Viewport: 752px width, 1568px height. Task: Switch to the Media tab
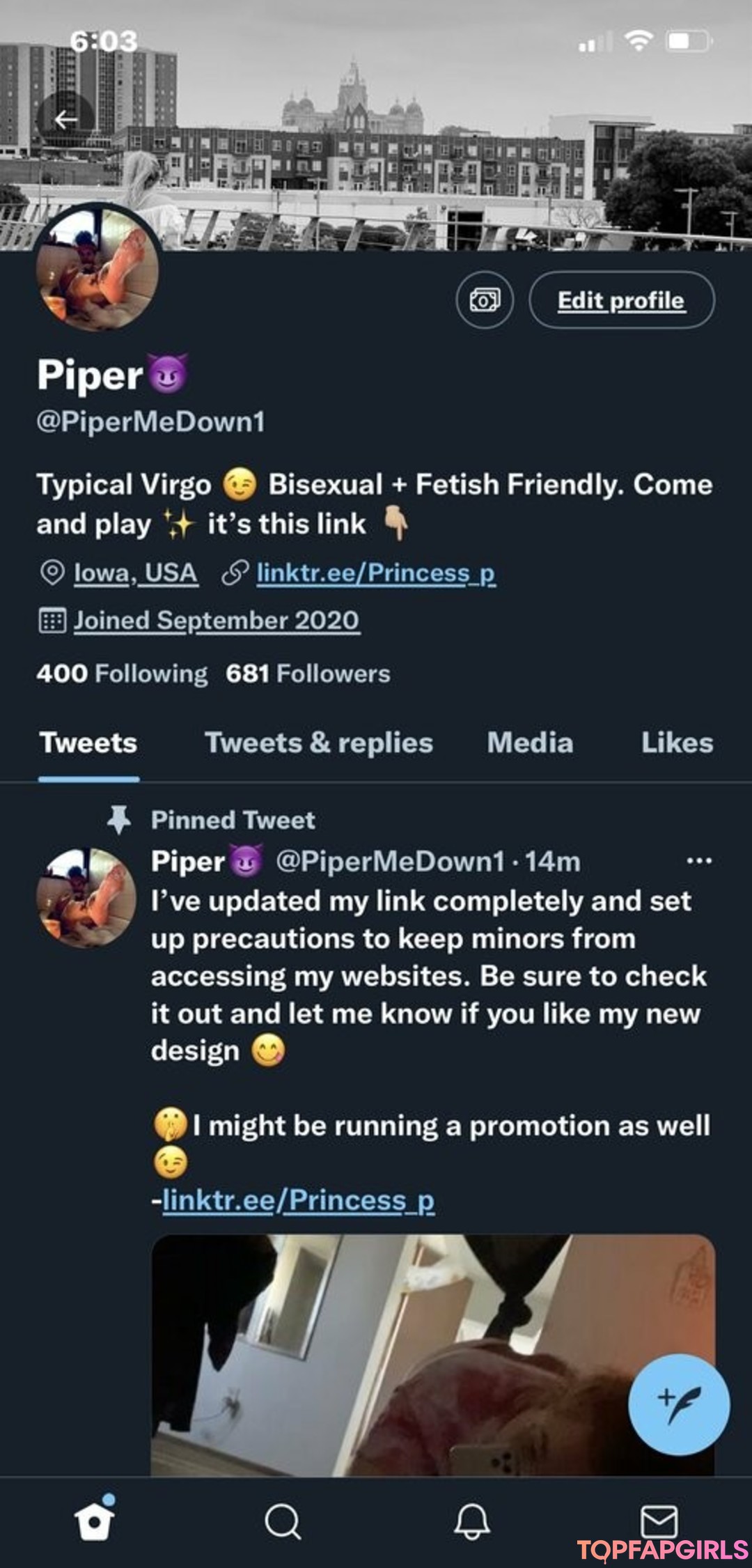pos(530,743)
